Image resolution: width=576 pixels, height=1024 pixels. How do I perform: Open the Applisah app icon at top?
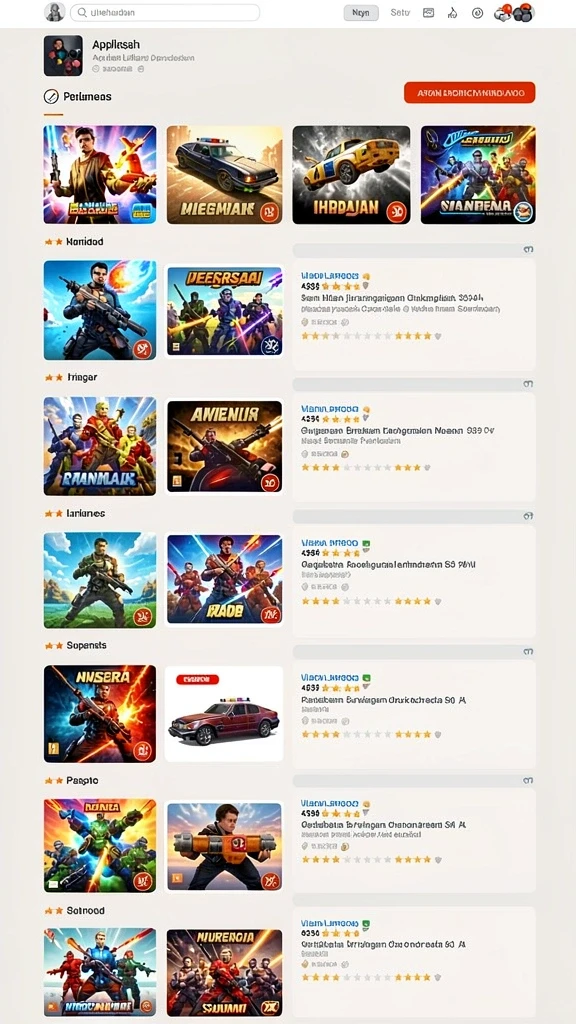click(x=63, y=56)
